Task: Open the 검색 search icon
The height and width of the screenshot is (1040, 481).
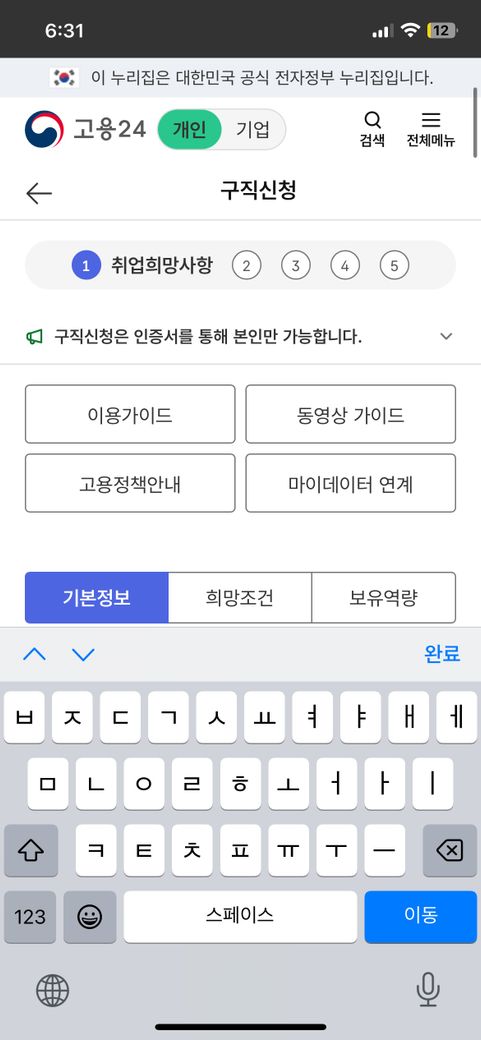Action: pyautogui.click(x=372, y=129)
